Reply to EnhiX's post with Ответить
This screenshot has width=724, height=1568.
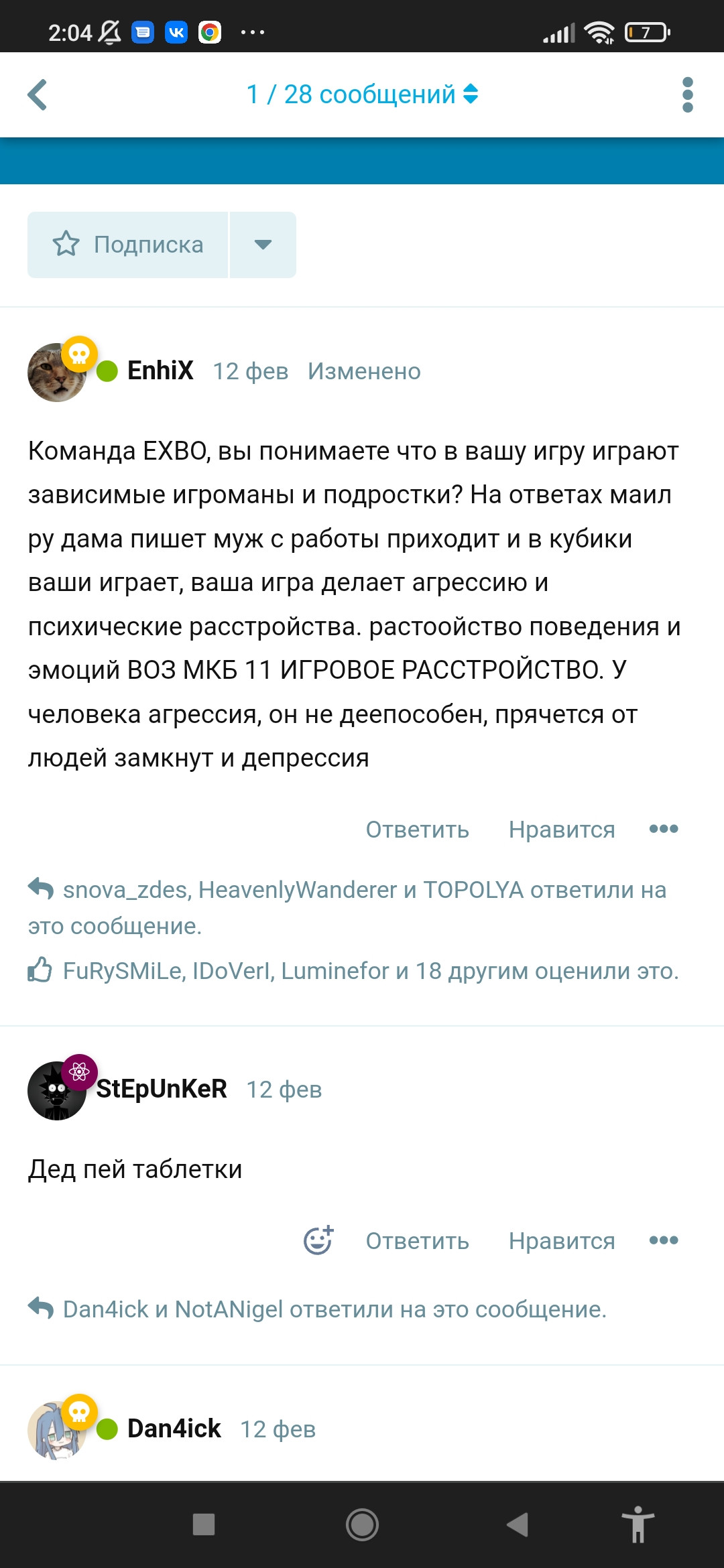[x=417, y=830]
